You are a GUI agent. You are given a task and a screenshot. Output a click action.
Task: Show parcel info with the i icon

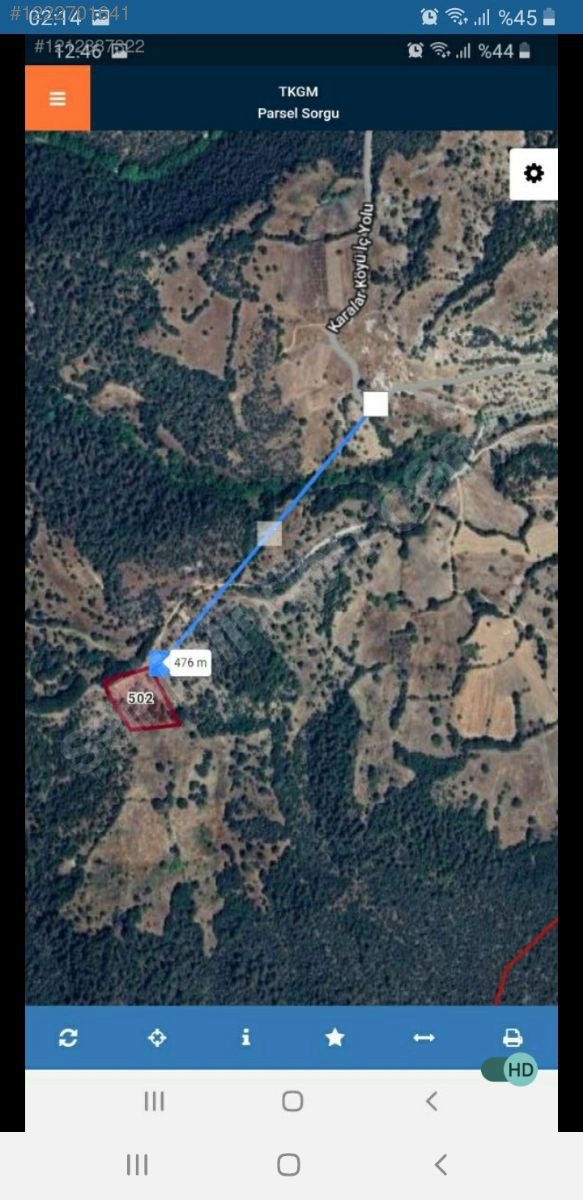point(246,1038)
